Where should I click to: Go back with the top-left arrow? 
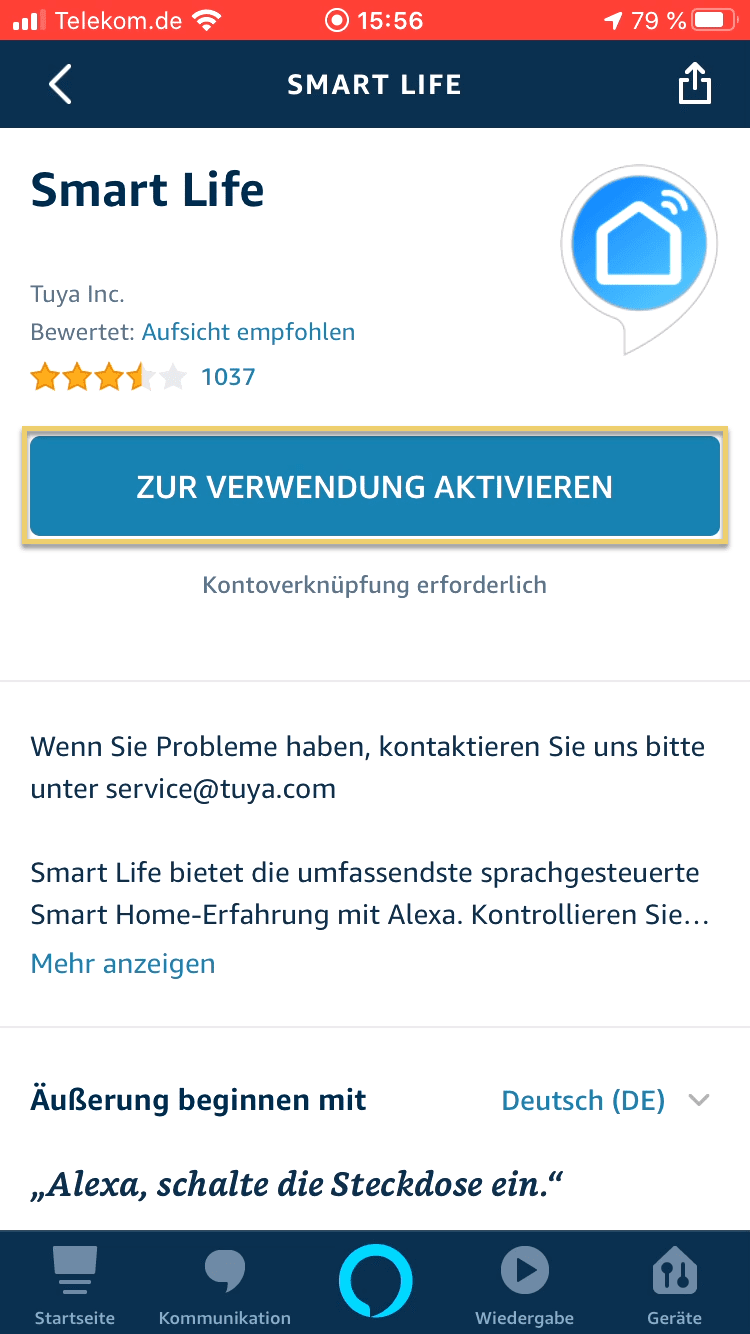tap(60, 84)
